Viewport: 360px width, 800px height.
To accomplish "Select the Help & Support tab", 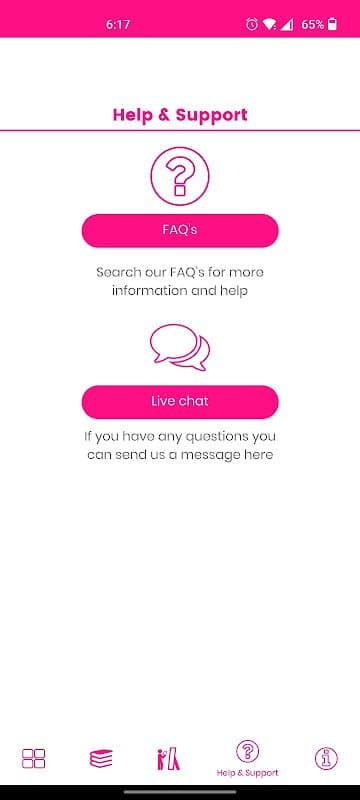I will (x=247, y=759).
